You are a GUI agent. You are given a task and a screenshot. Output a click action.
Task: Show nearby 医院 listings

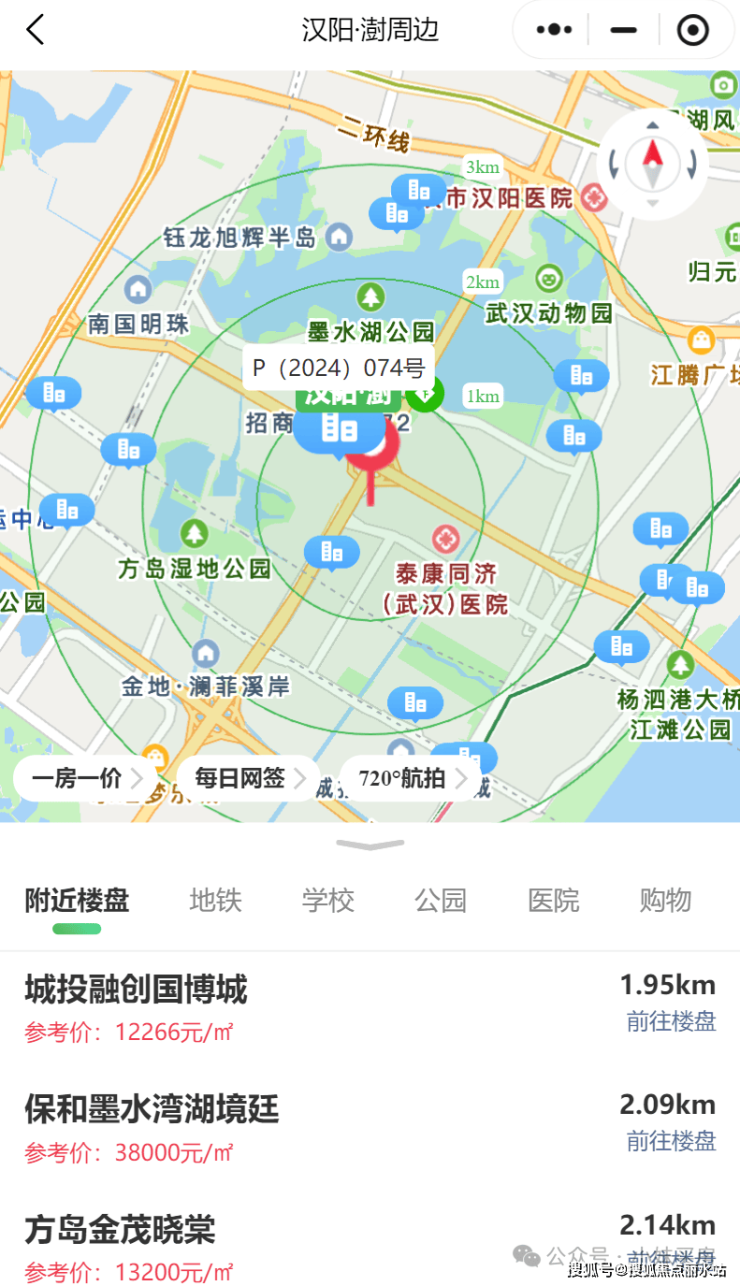click(x=554, y=900)
